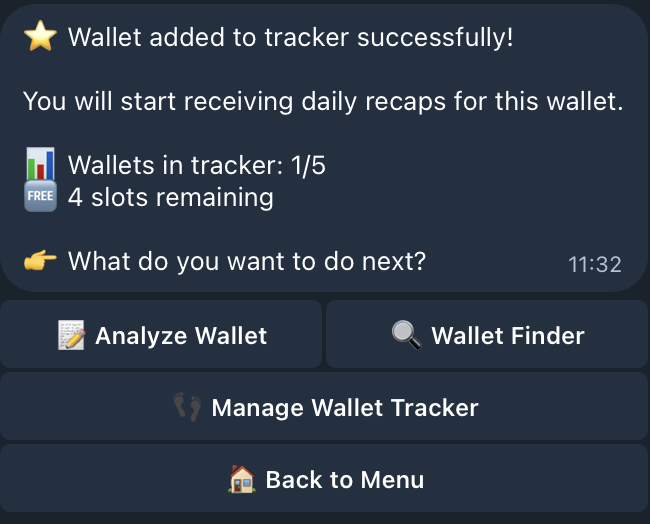Open Wallet Finder

point(487,335)
